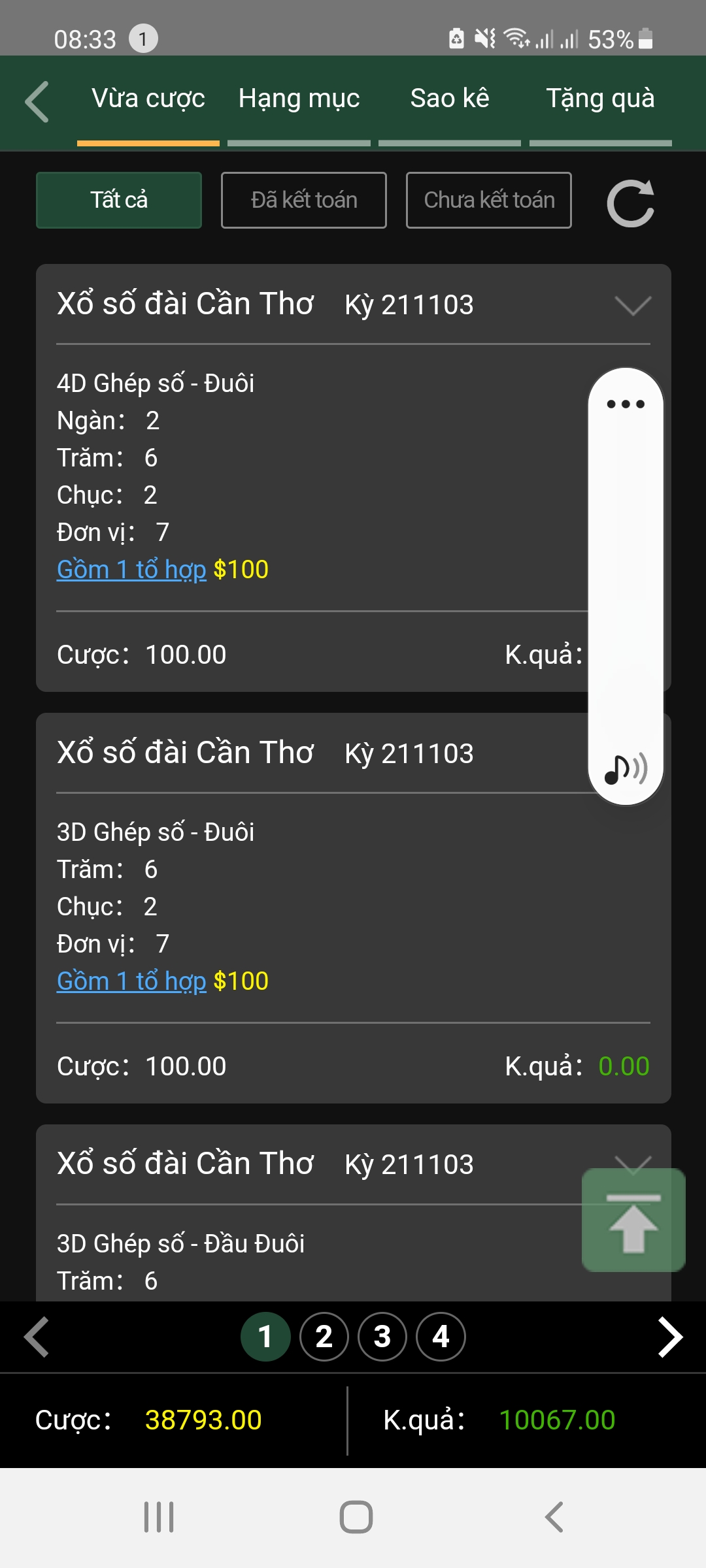Tap the floating sound icon
Image resolution: width=706 pixels, height=1568 pixels.
point(626,768)
